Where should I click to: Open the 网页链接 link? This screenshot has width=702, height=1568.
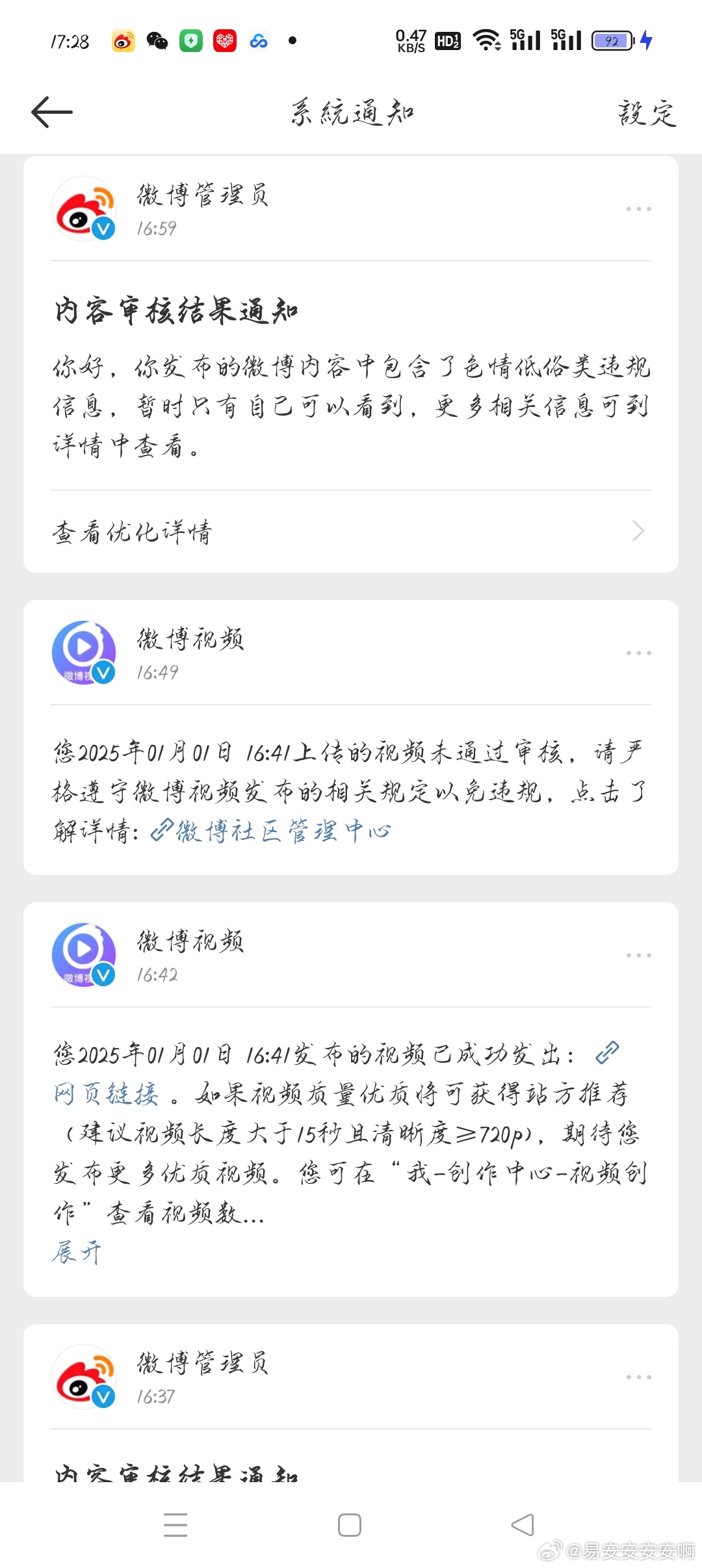point(106,1094)
